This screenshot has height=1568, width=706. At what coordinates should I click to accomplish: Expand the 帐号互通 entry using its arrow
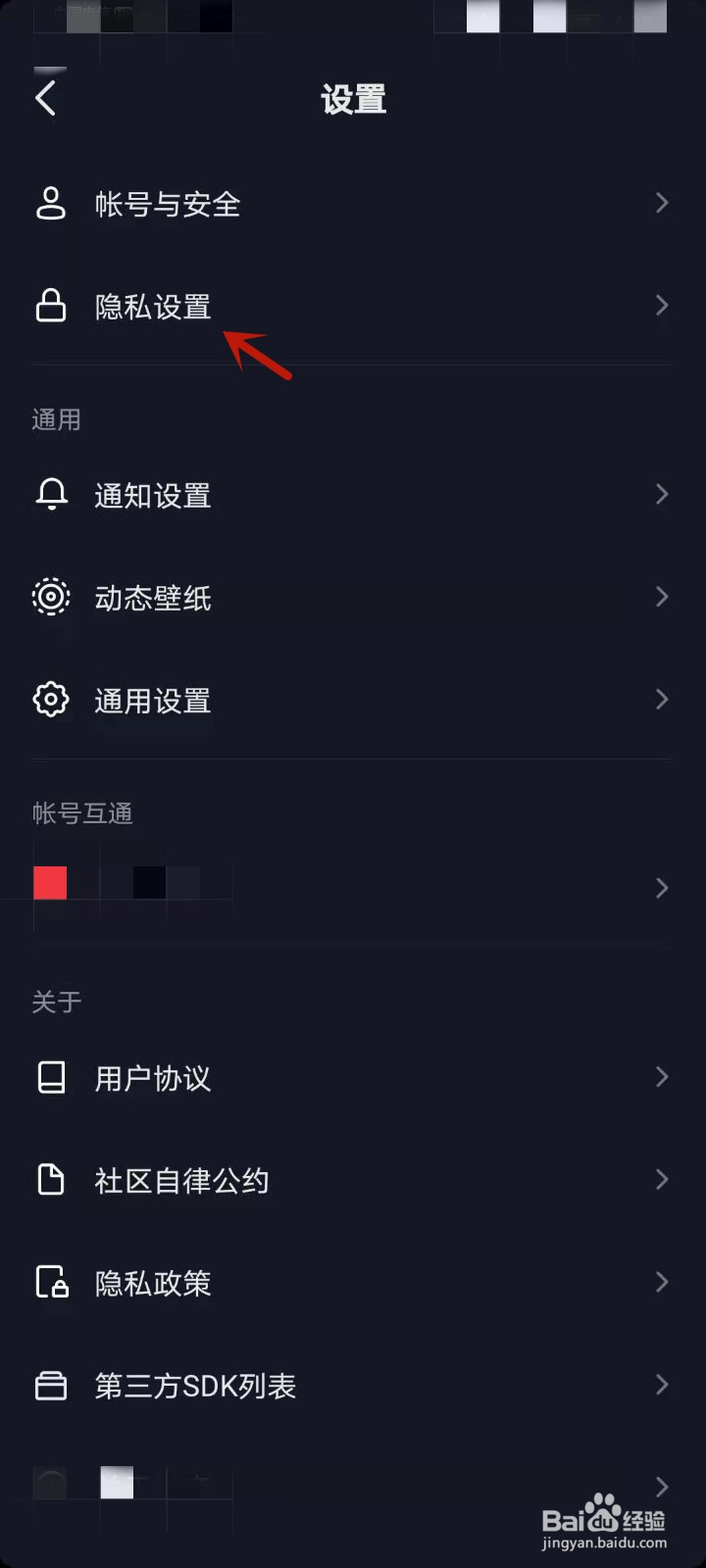pos(662,888)
